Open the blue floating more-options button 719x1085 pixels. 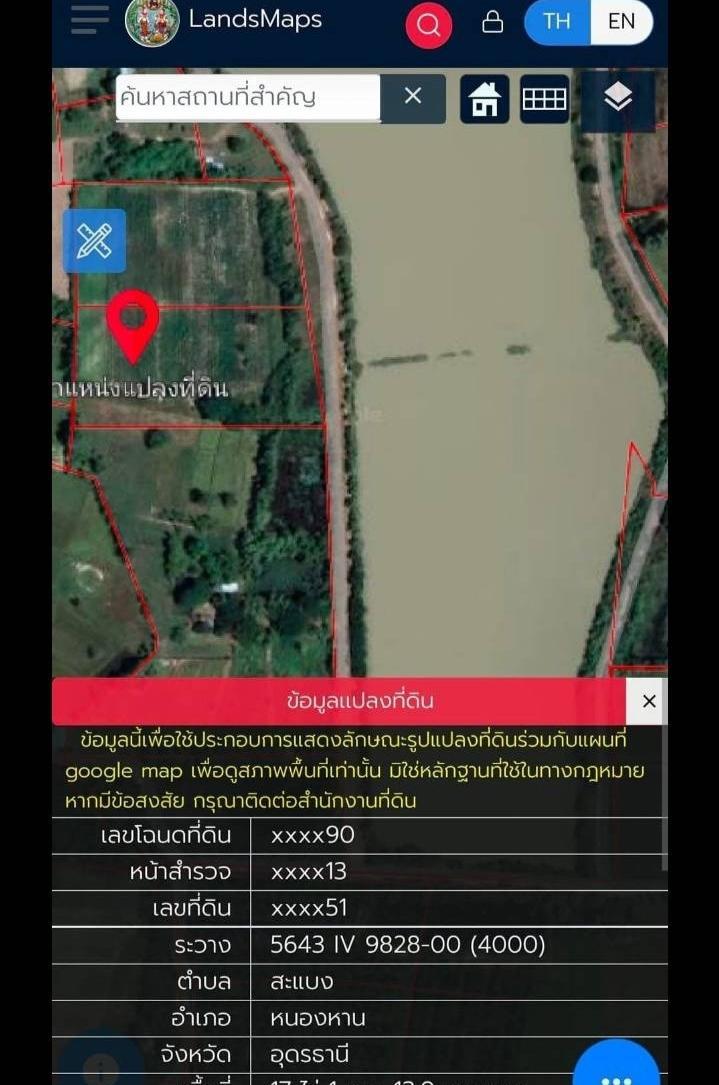pyautogui.click(x=617, y=1070)
